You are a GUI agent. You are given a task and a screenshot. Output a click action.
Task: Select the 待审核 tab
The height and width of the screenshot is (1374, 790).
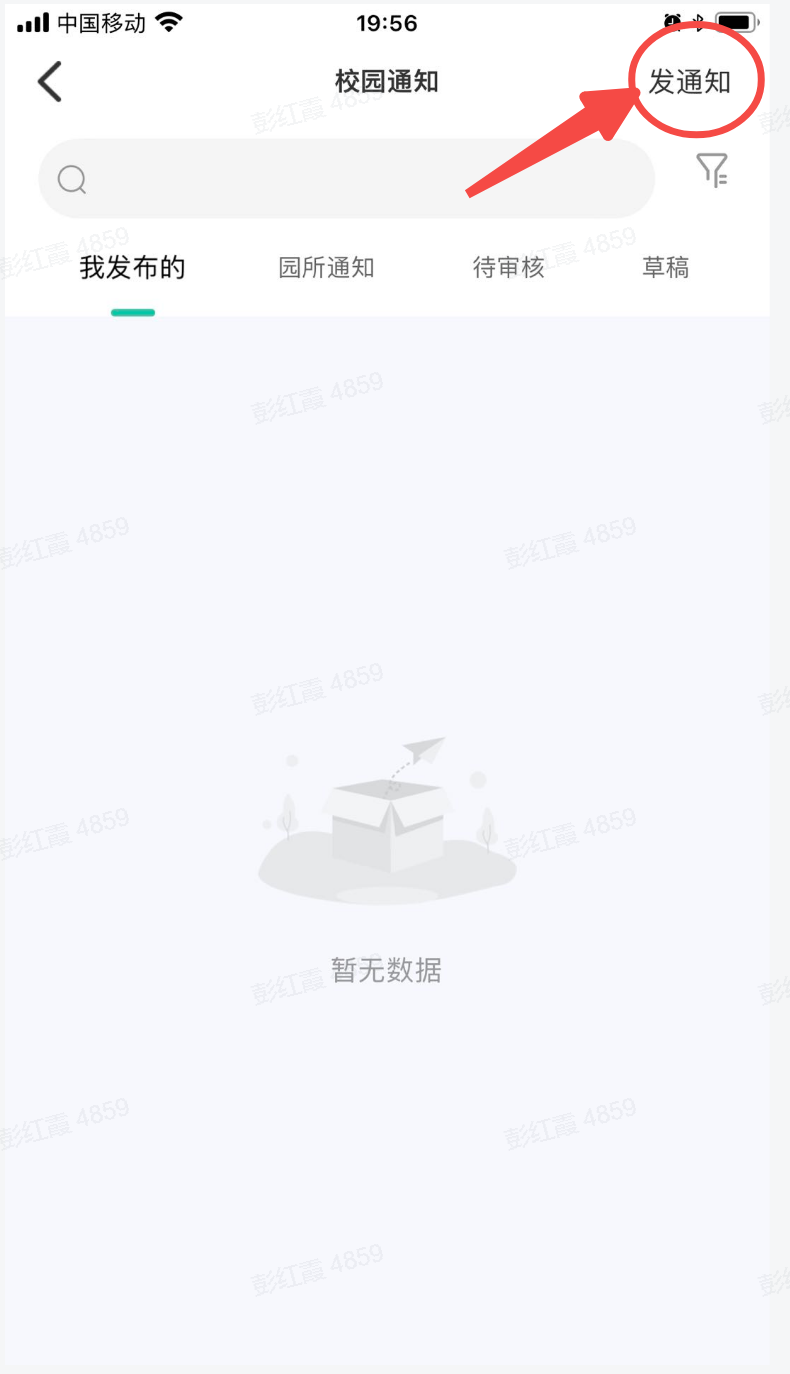coord(508,268)
